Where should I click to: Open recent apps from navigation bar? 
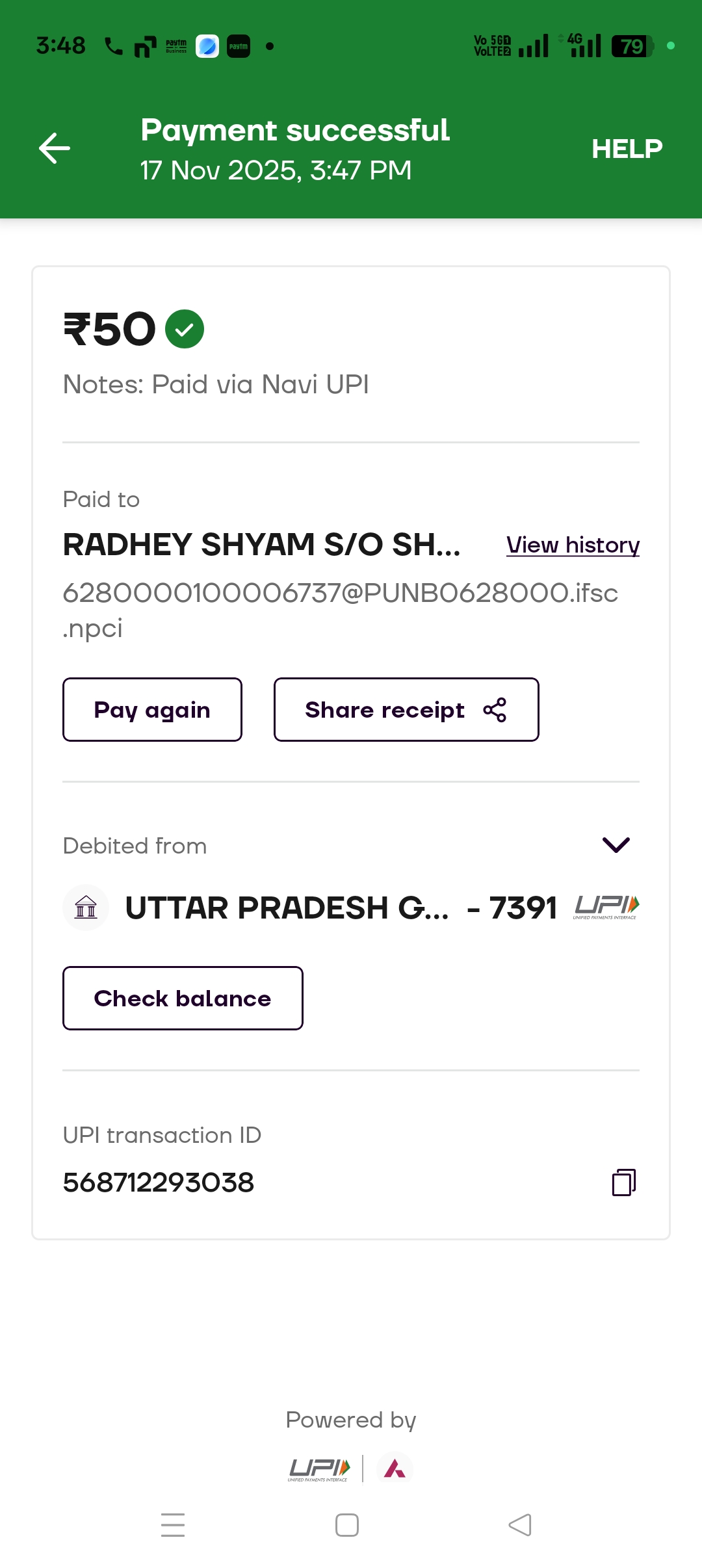173,1524
